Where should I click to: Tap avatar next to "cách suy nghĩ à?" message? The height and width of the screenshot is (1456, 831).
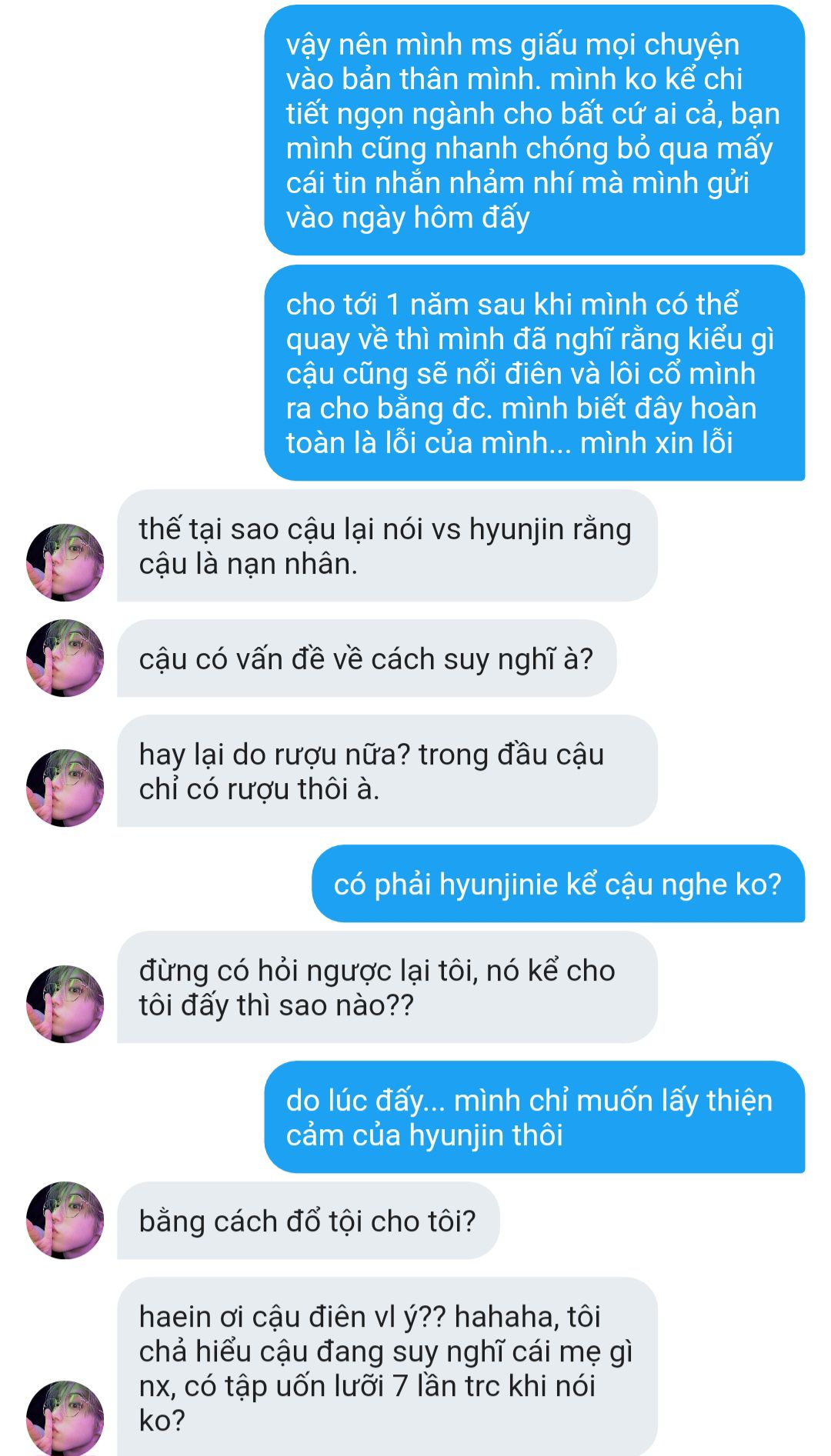[x=65, y=658]
